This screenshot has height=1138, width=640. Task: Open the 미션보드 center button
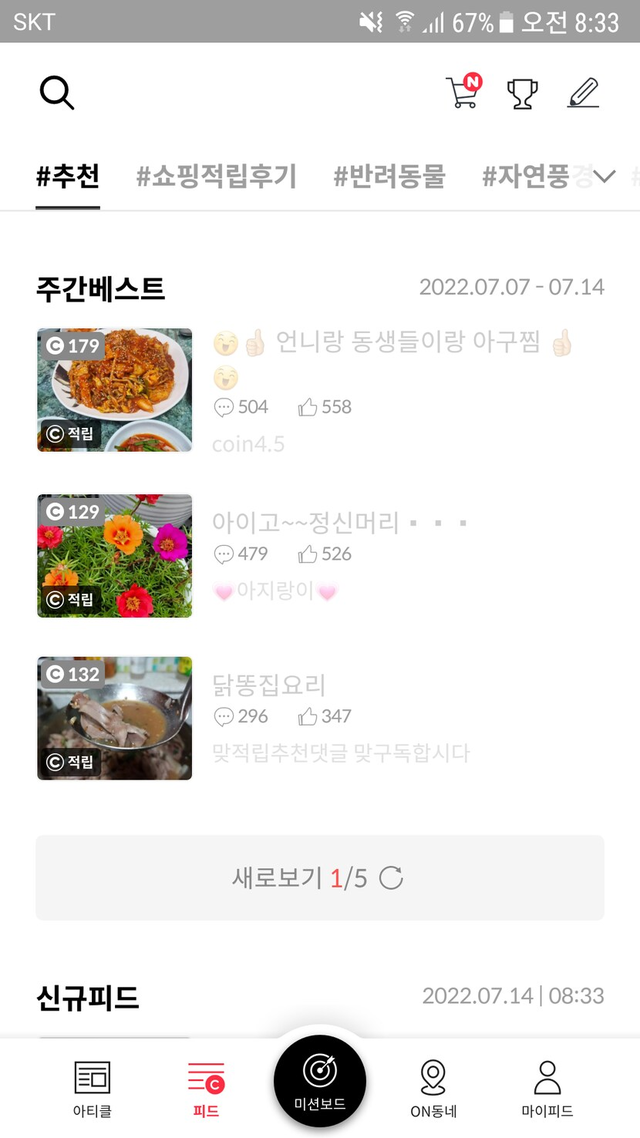pyautogui.click(x=320, y=1081)
